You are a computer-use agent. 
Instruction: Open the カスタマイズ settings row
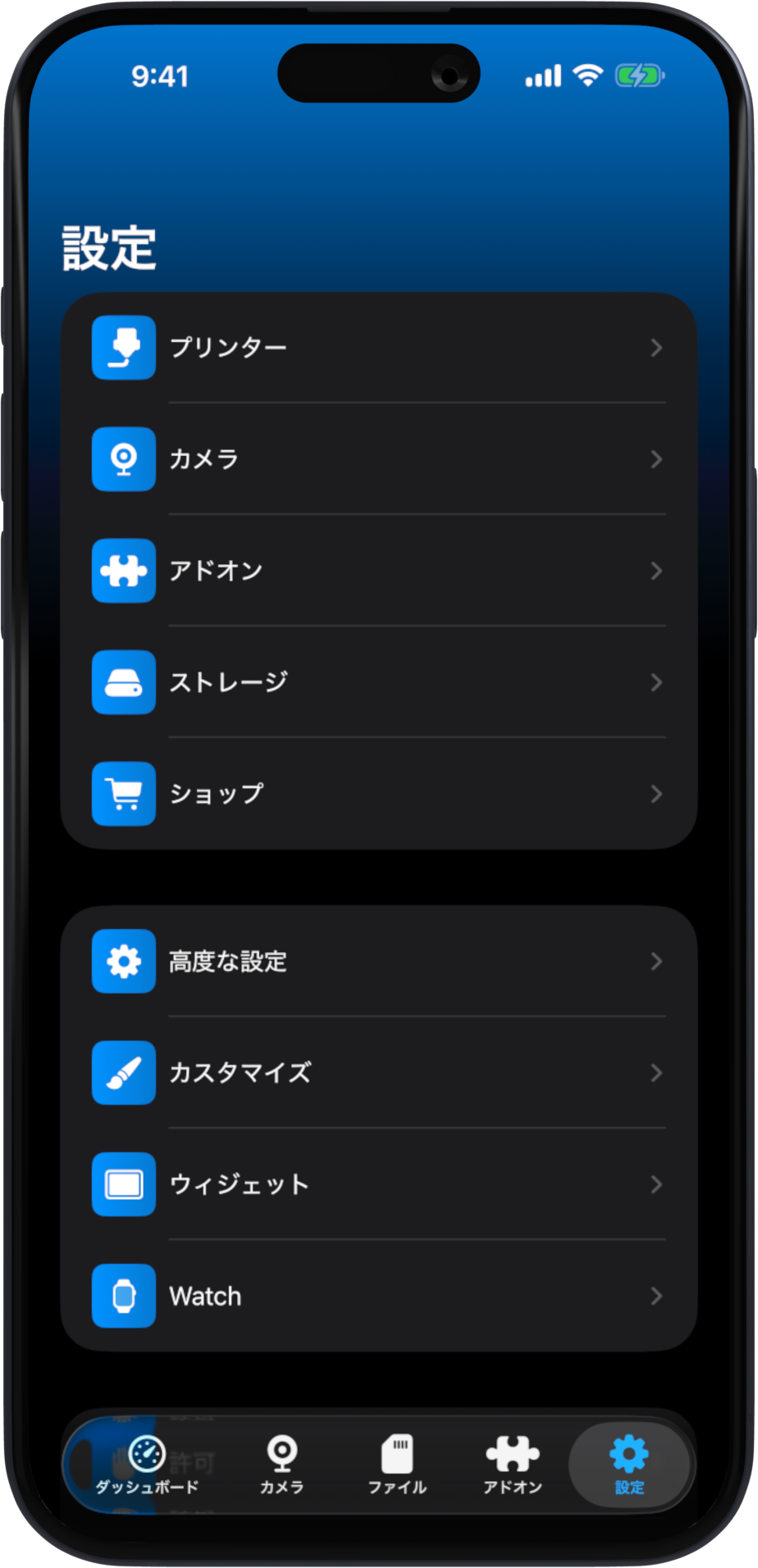377,1073
